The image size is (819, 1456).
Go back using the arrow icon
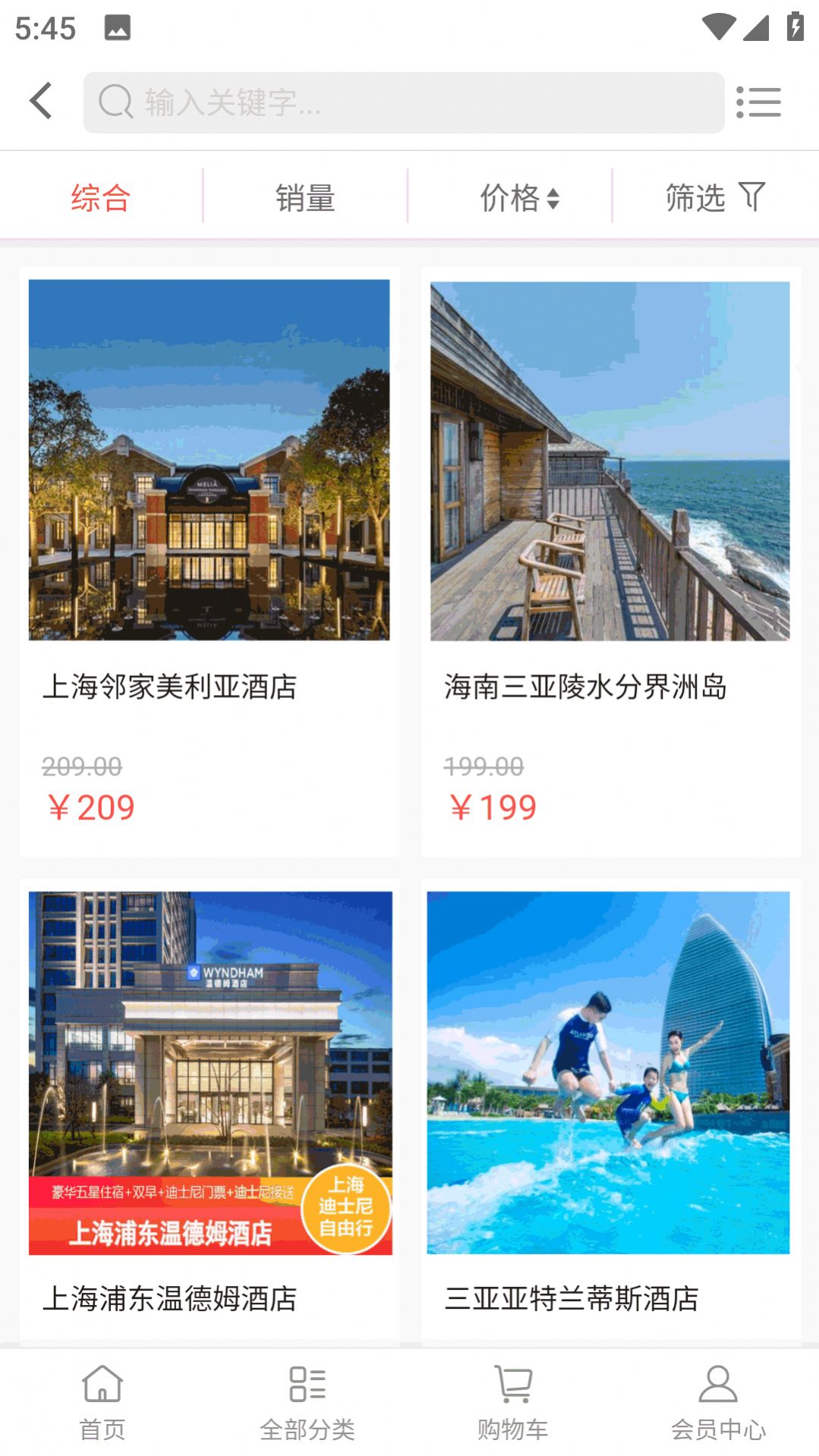click(42, 102)
